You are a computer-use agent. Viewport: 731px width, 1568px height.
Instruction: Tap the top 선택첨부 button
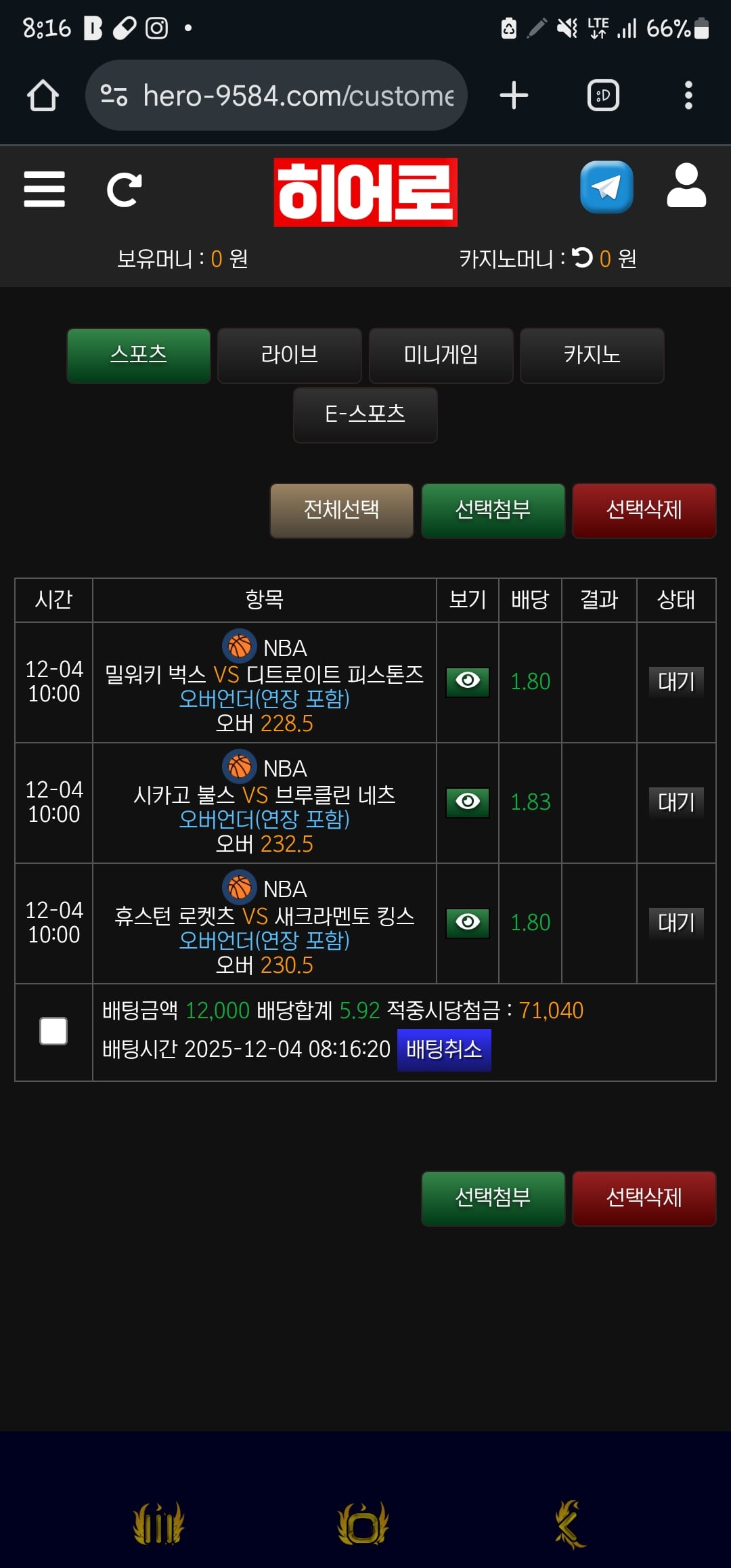(x=493, y=510)
